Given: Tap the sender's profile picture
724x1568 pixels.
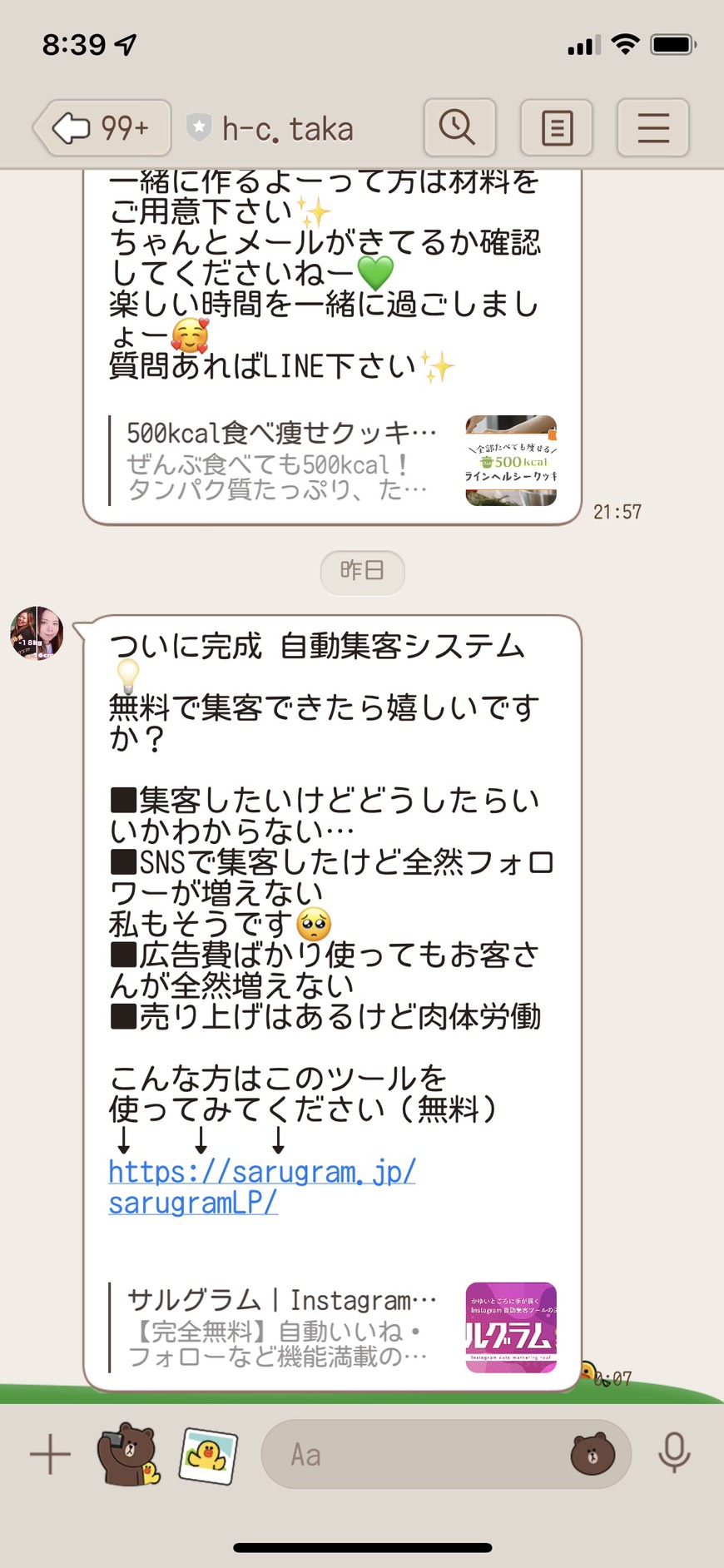Looking at the screenshot, I should pos(37,633).
